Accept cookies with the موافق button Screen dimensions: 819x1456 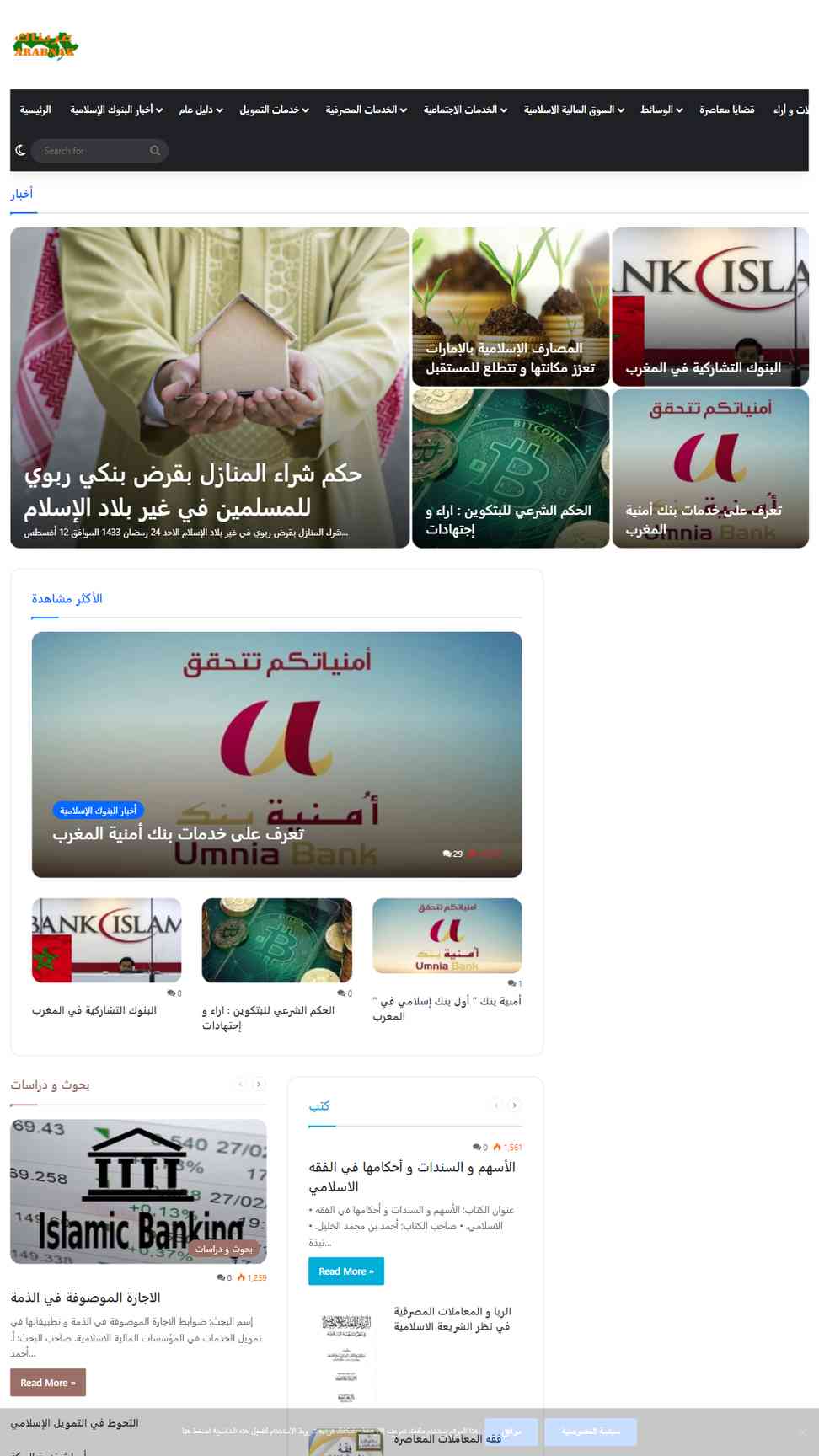tap(511, 1432)
